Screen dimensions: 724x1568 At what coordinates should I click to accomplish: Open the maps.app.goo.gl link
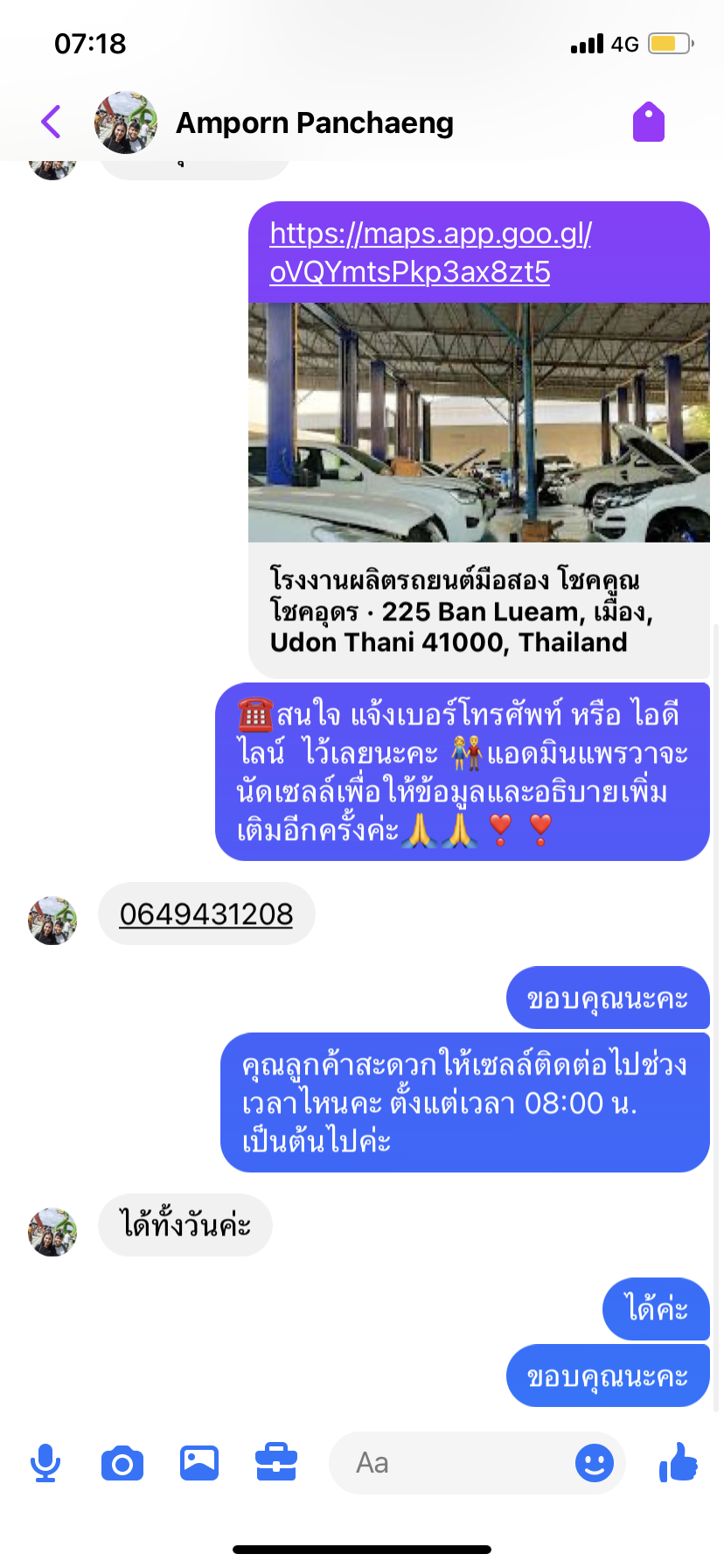click(430, 252)
